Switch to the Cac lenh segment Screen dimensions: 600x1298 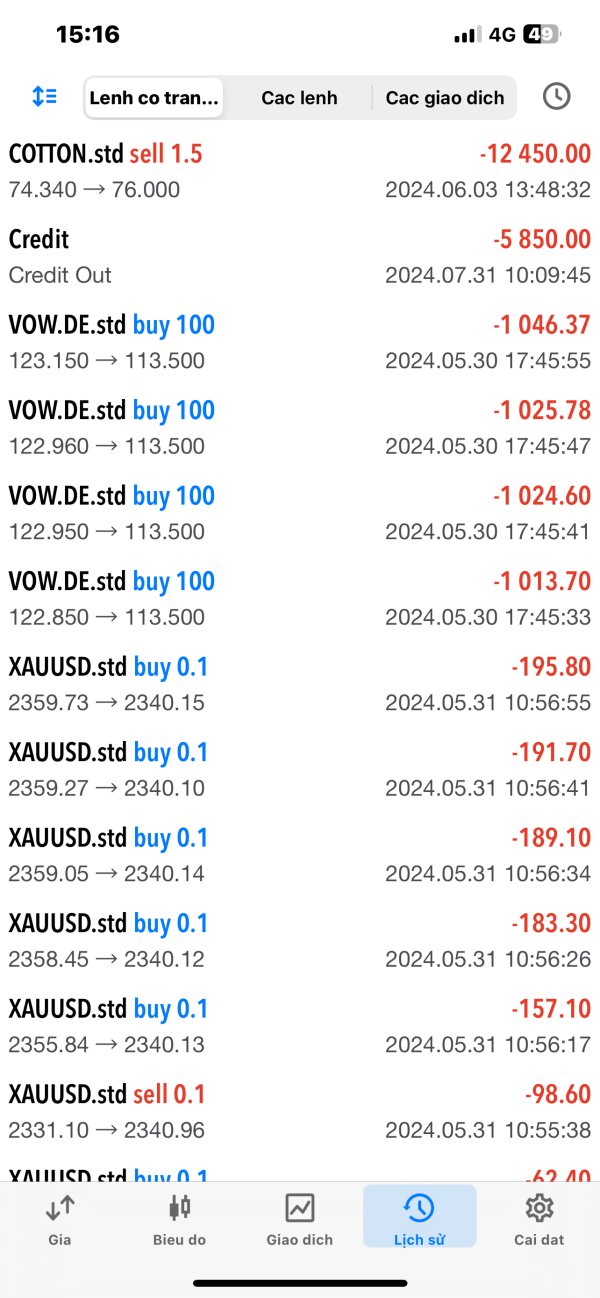tap(299, 98)
